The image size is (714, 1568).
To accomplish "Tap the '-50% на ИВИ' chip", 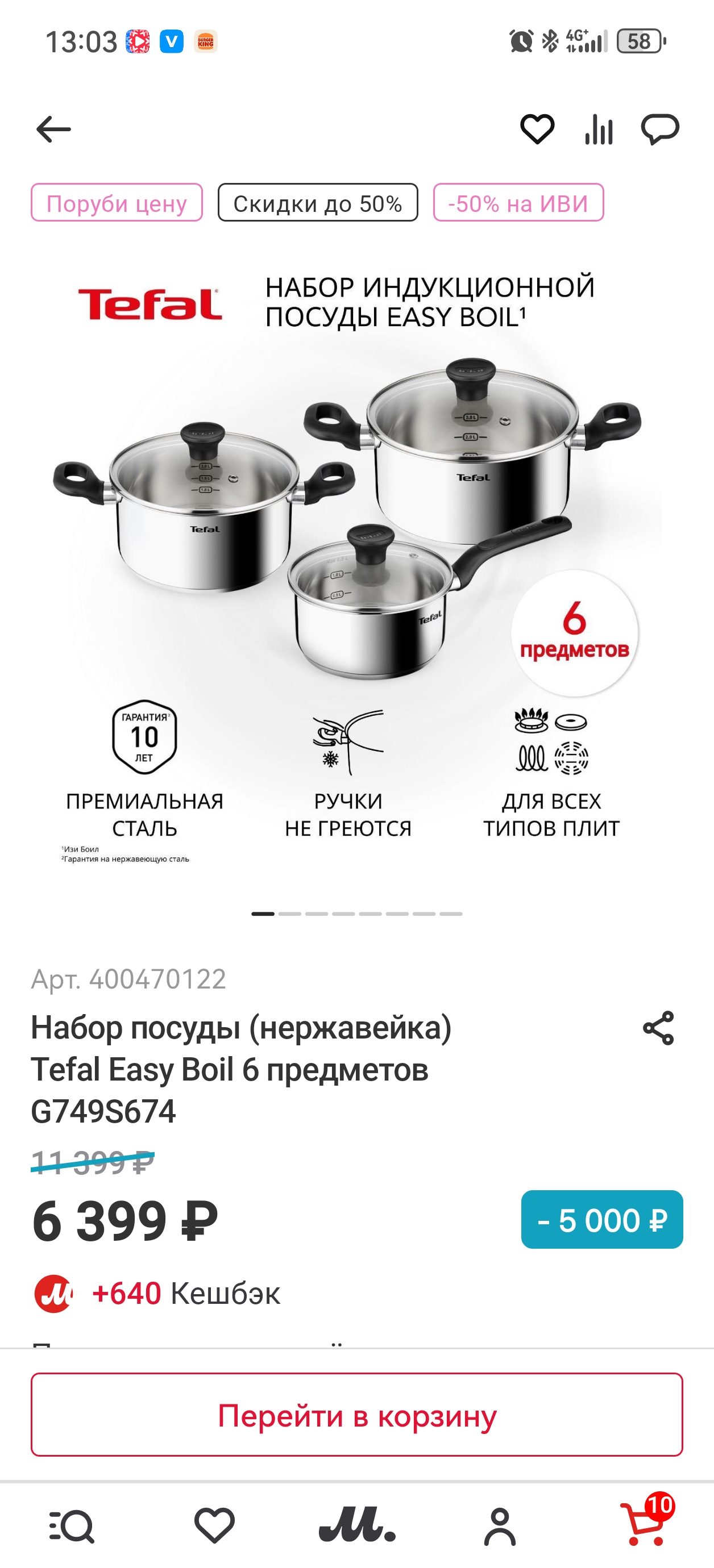I will point(518,203).
